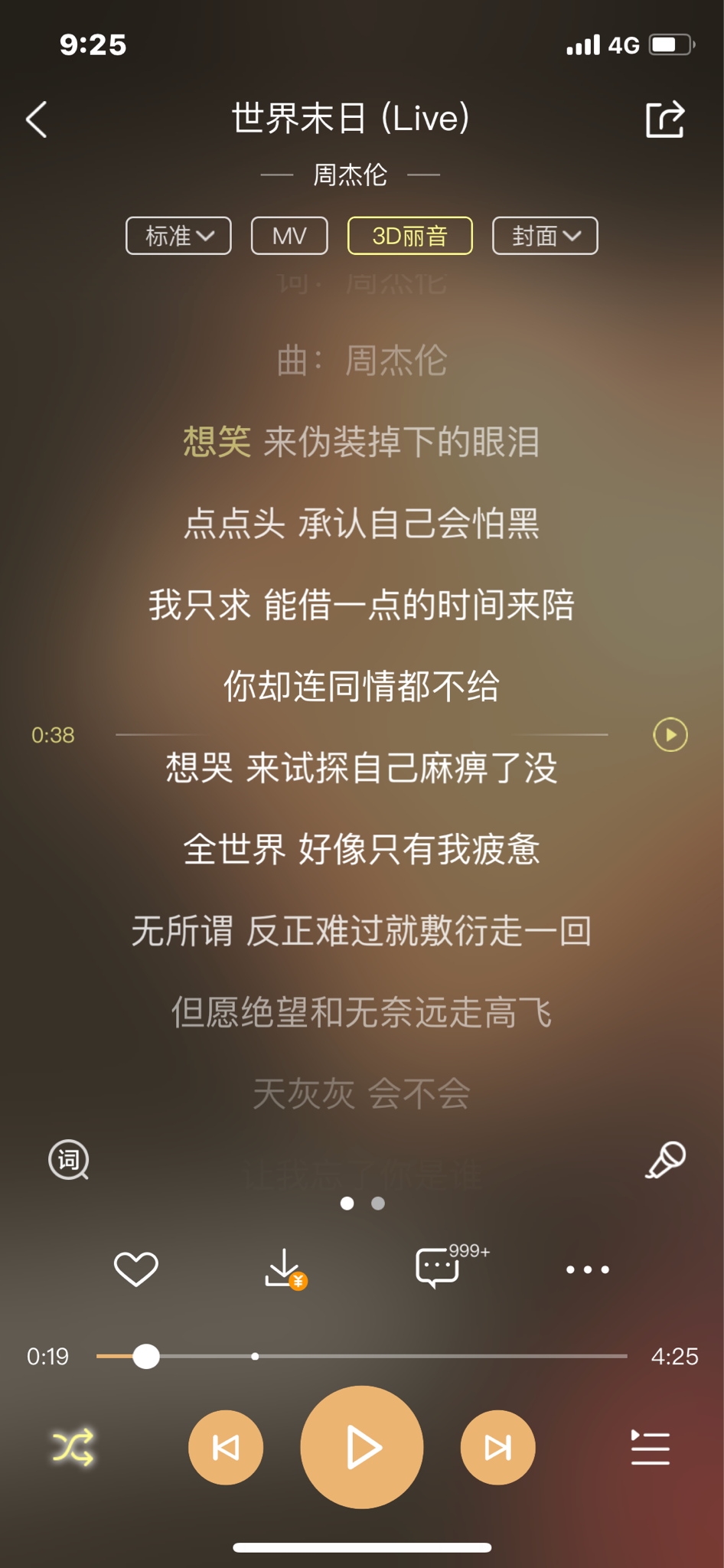Go back from the player screen
724x1568 pixels.
(x=37, y=119)
